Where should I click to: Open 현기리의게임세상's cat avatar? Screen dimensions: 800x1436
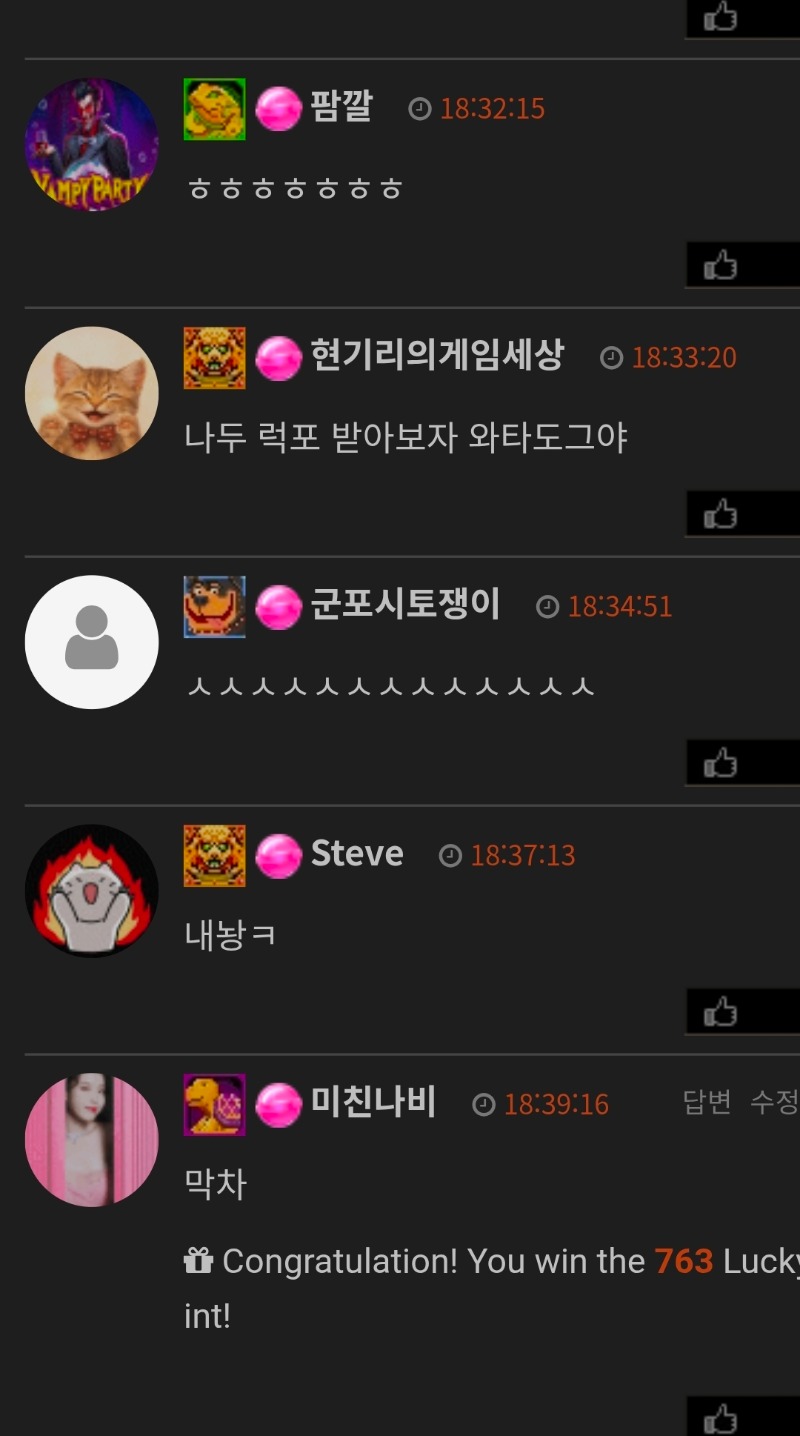click(92, 393)
